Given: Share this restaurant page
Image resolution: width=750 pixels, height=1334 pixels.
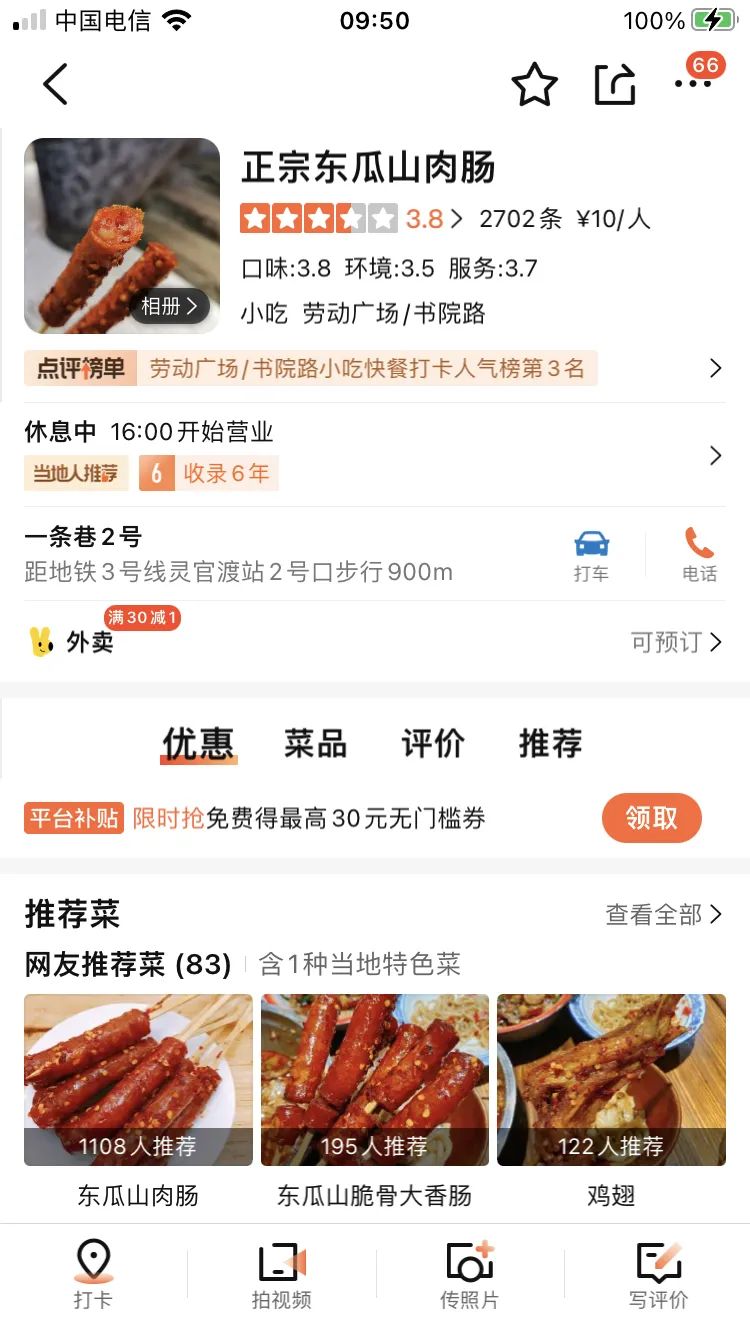Looking at the screenshot, I should [615, 85].
